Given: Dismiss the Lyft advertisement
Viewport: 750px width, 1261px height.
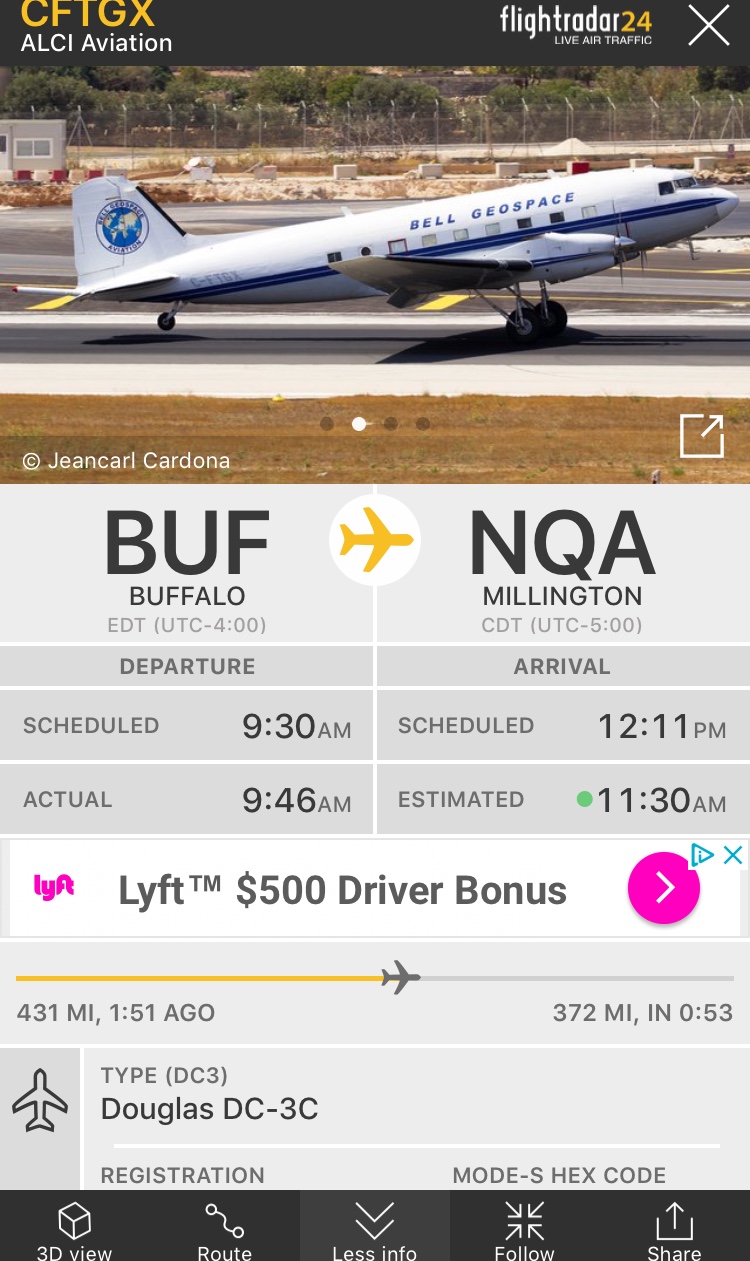Looking at the screenshot, I should [x=733, y=855].
